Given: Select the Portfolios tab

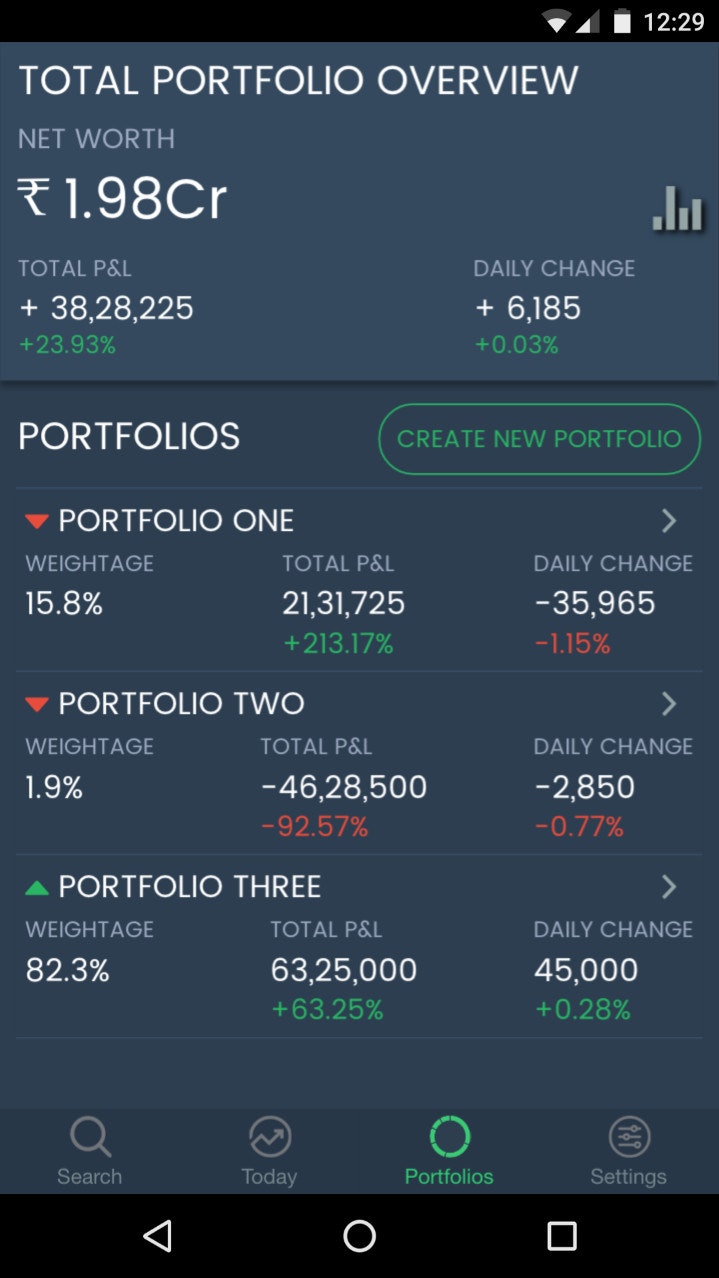Looking at the screenshot, I should pos(449,1151).
